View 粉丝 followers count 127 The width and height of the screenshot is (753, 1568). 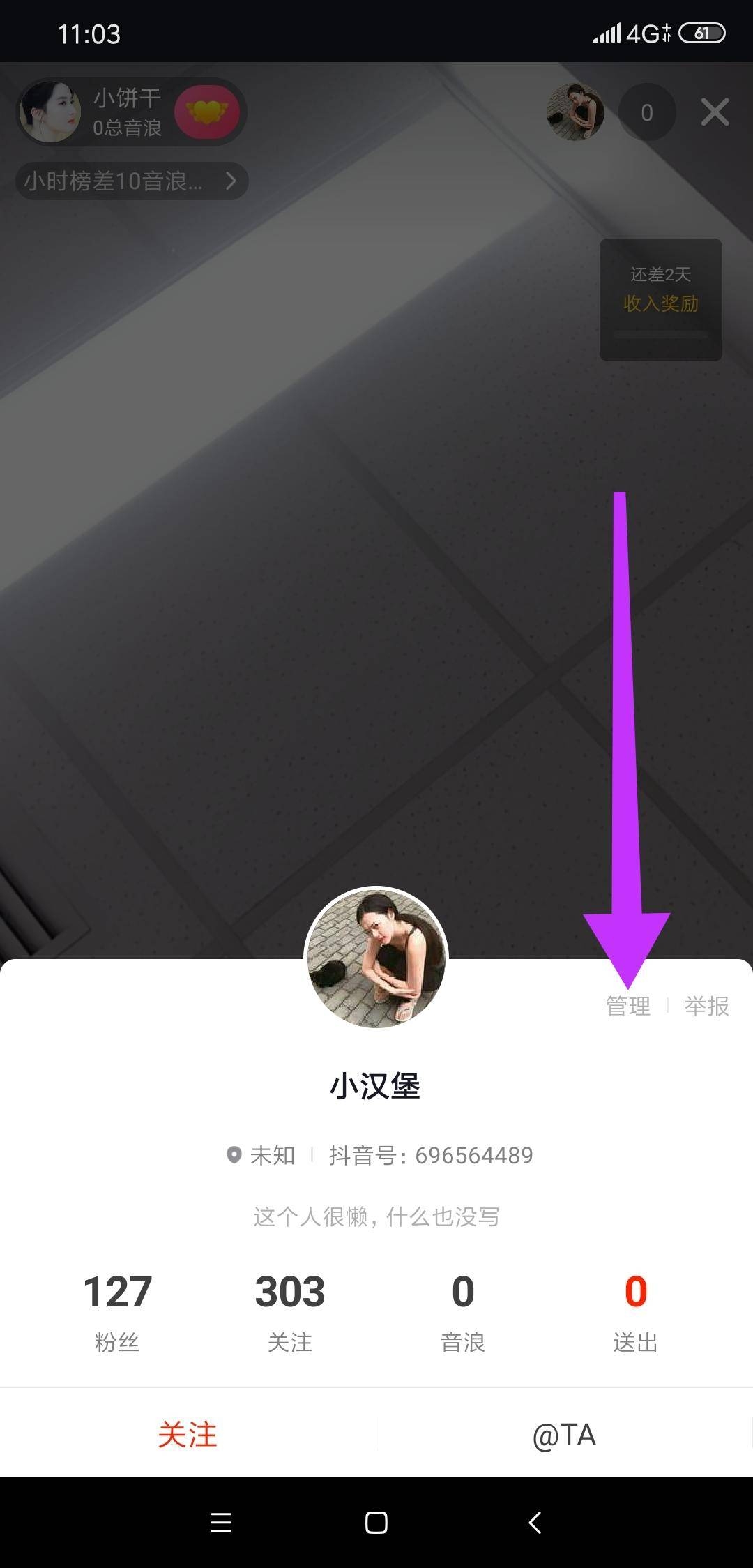[117, 1310]
